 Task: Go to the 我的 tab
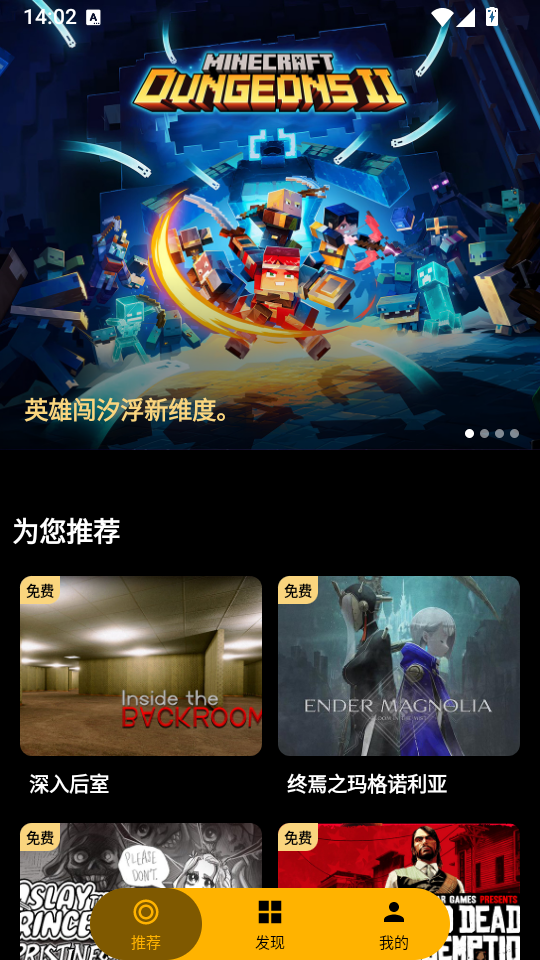(394, 924)
